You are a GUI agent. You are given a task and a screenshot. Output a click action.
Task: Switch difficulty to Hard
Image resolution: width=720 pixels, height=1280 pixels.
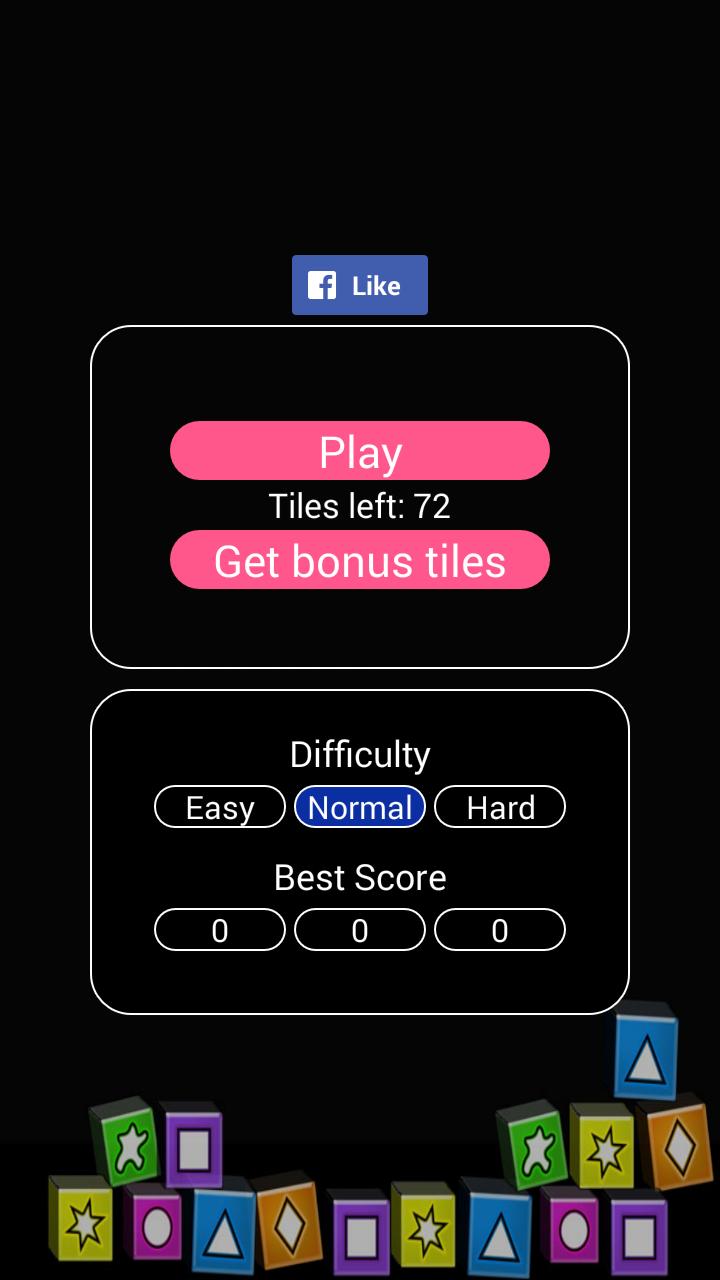pos(500,807)
